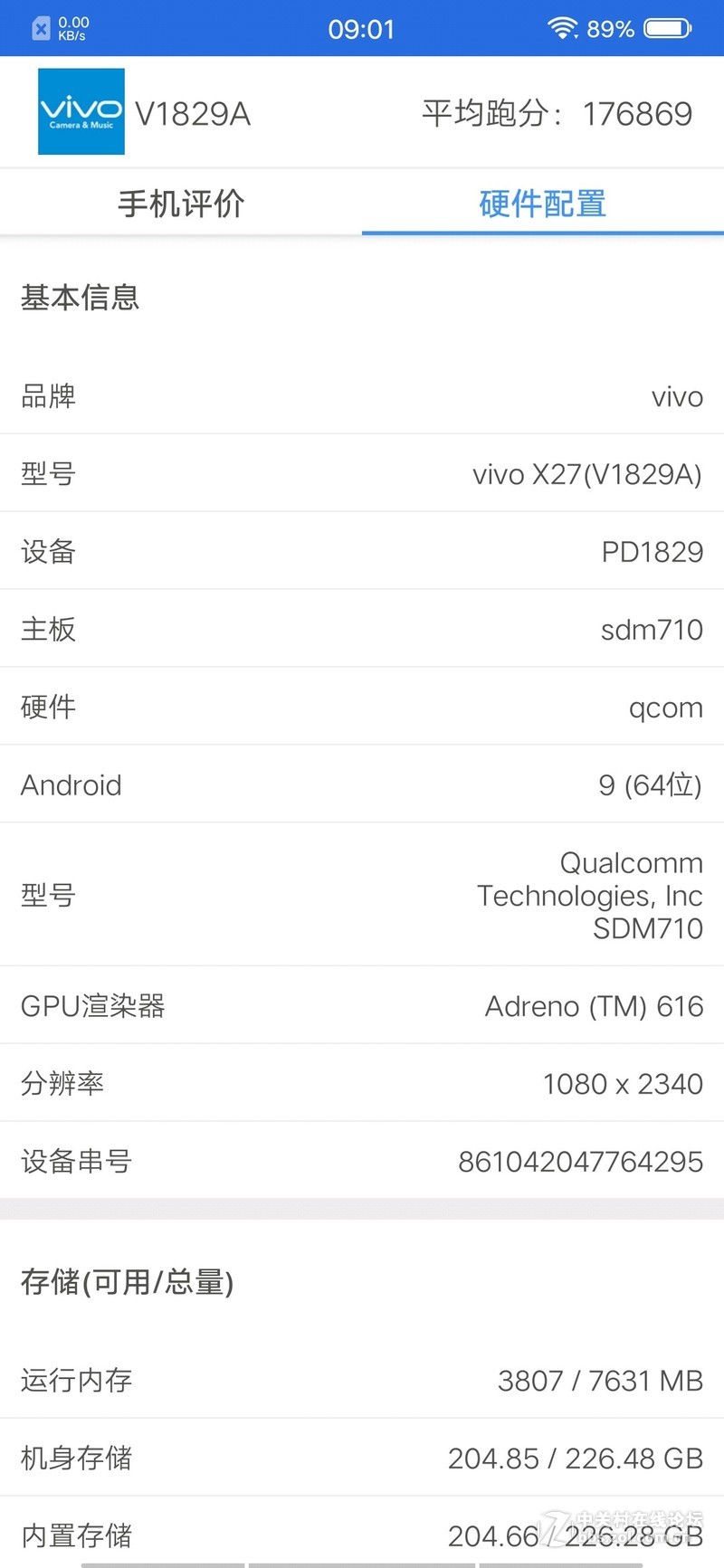Tap the clock showing 09:01
Image resolution: width=724 pixels, height=1568 pixels.
(362, 29)
